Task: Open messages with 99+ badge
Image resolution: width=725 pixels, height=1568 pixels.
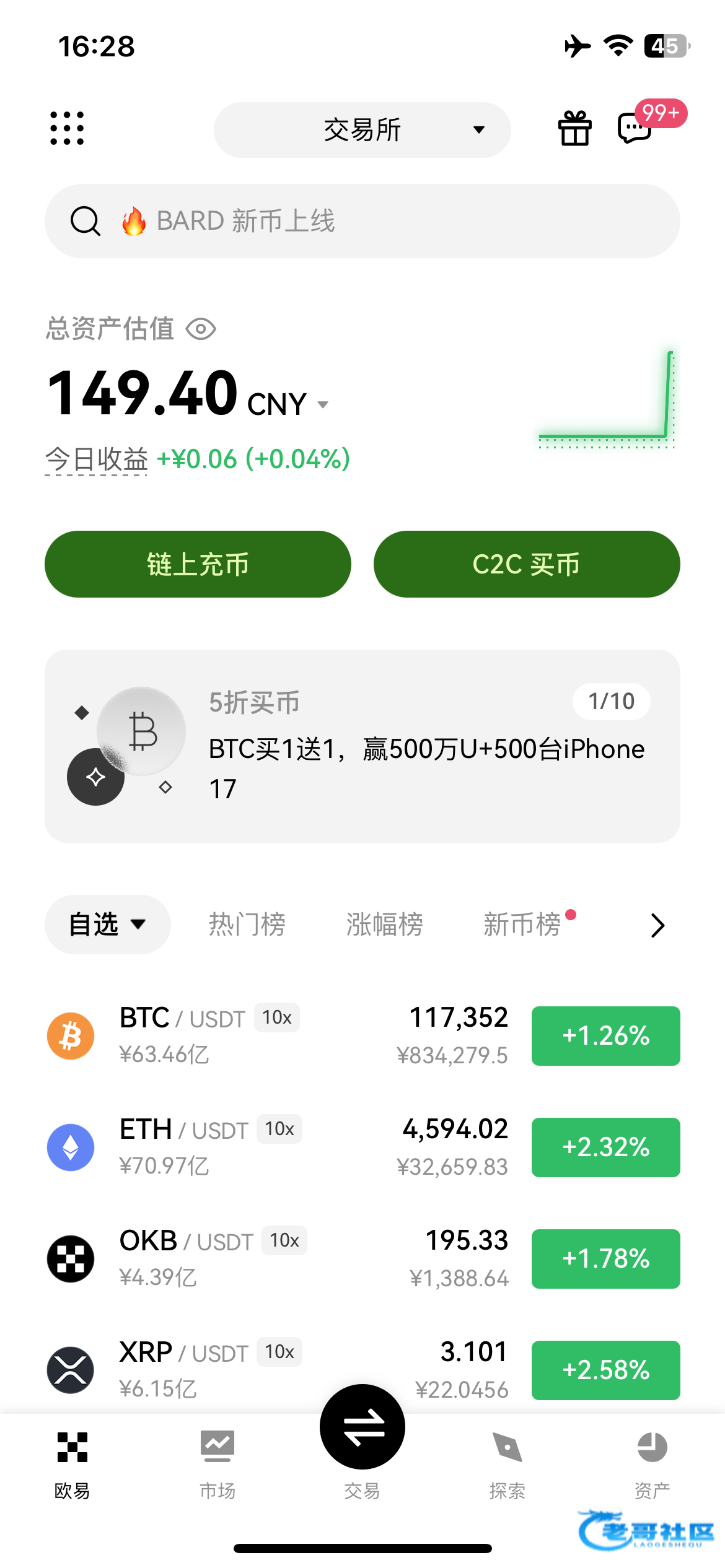Action: tap(636, 129)
